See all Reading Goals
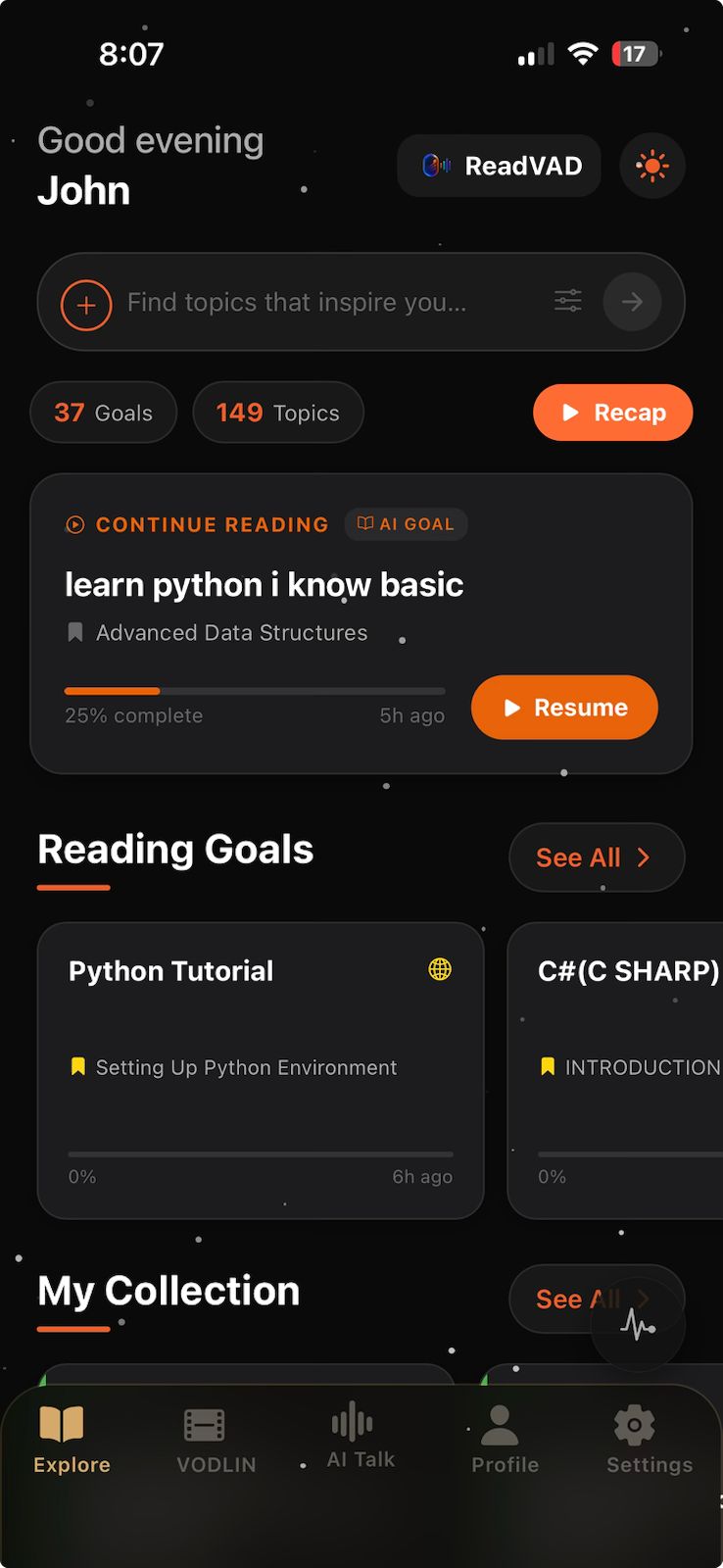The width and height of the screenshot is (723, 1568). pos(597,857)
